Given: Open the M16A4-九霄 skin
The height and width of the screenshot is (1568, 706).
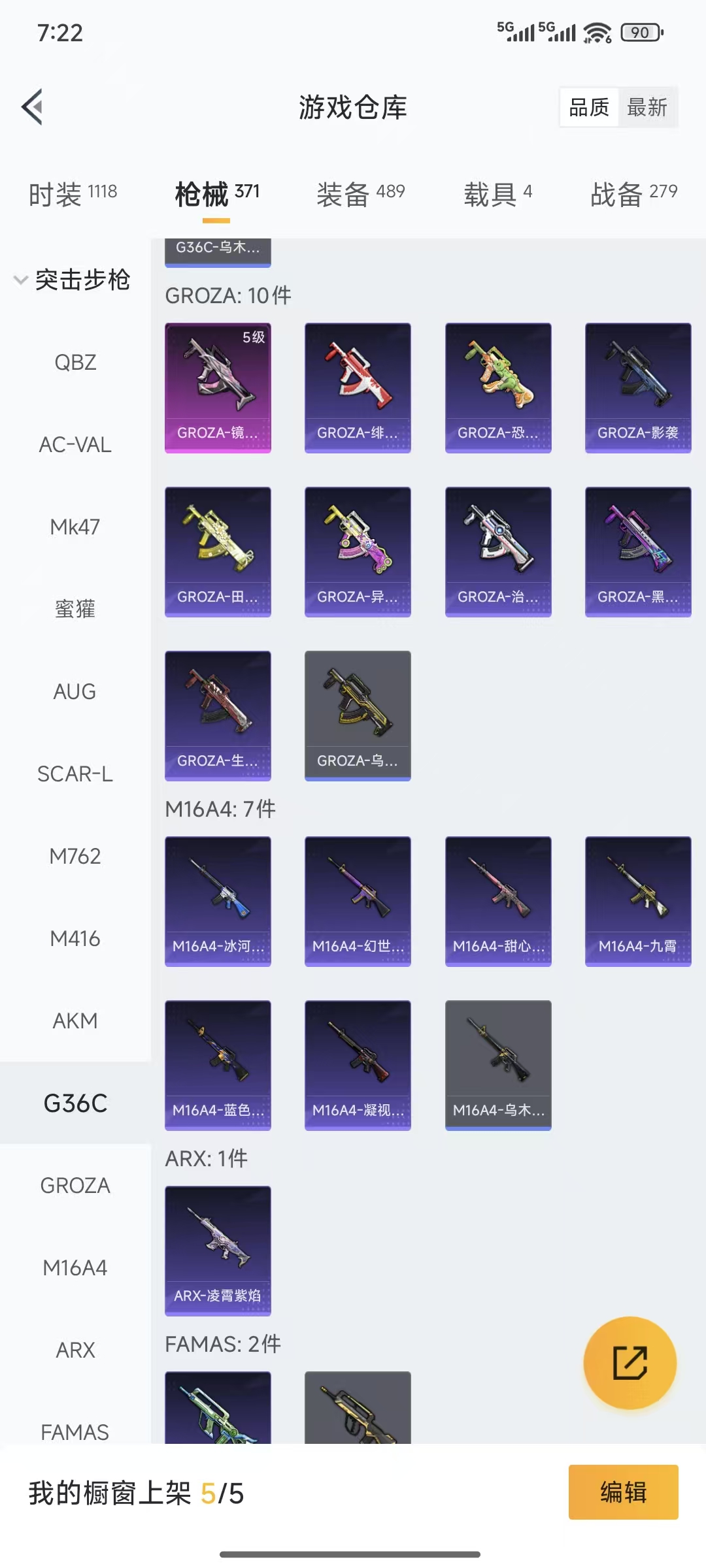Looking at the screenshot, I should tap(637, 900).
